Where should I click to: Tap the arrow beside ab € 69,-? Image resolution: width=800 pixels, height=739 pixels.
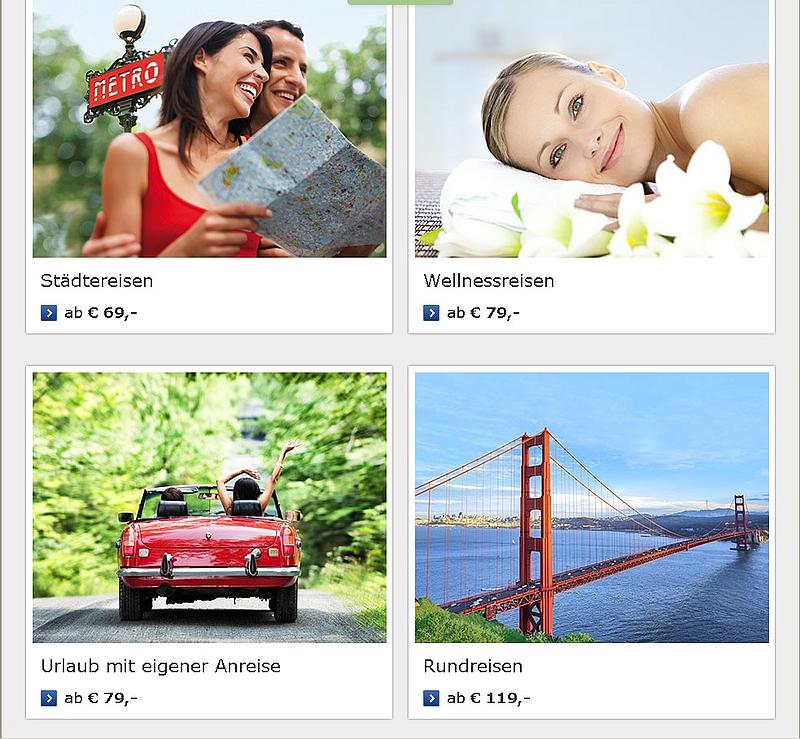coord(49,313)
